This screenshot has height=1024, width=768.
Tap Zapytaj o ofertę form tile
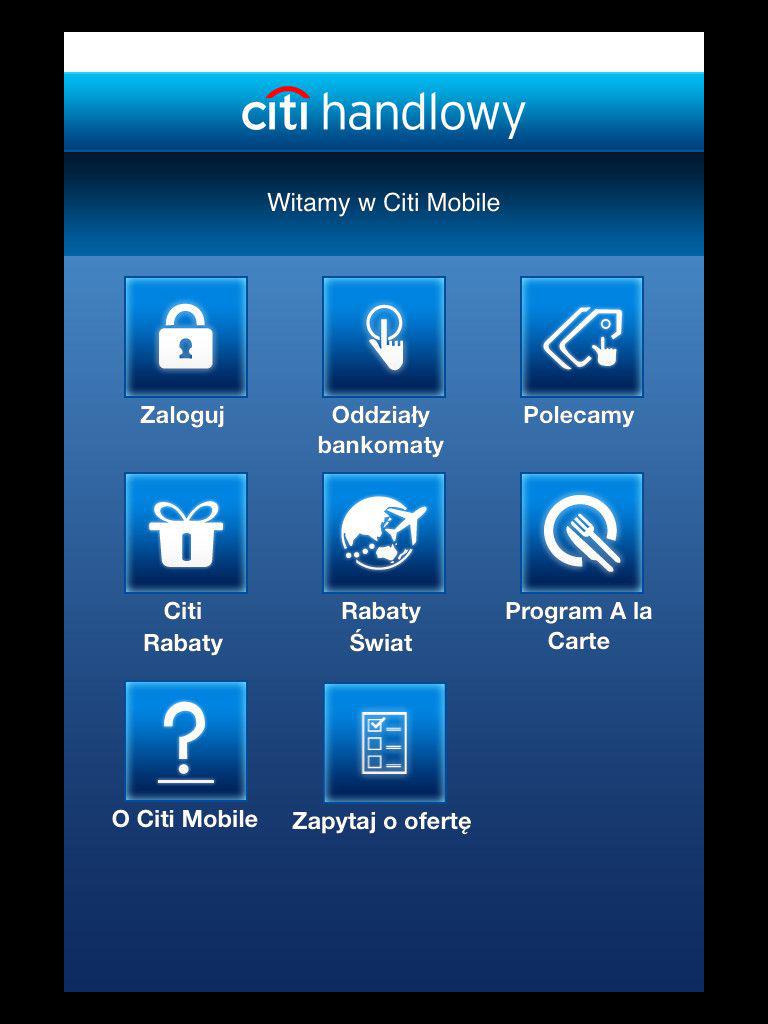[x=384, y=743]
